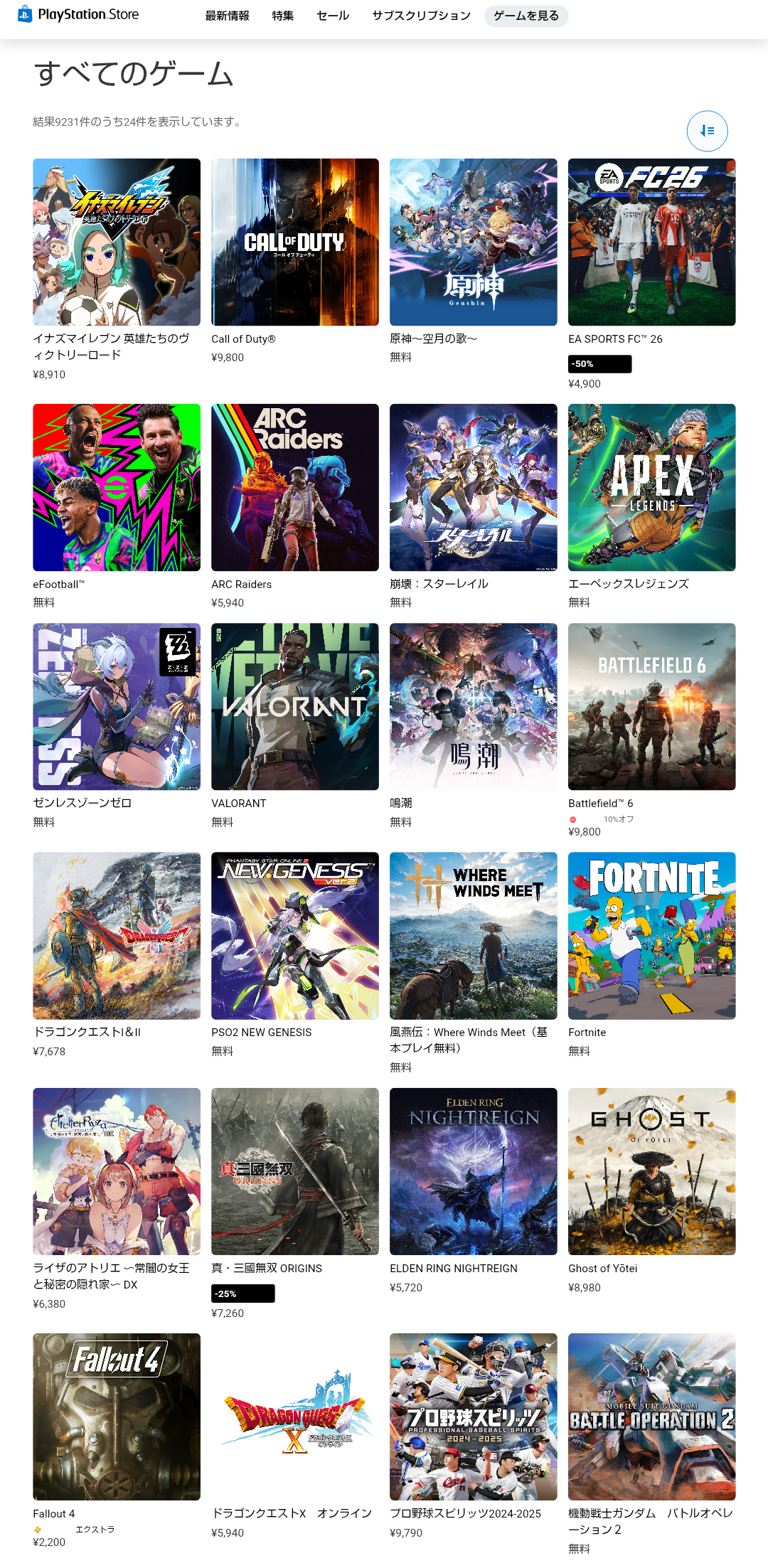This screenshot has height=1568, width=768.
Task: Switch to the セール tab
Action: point(333,16)
